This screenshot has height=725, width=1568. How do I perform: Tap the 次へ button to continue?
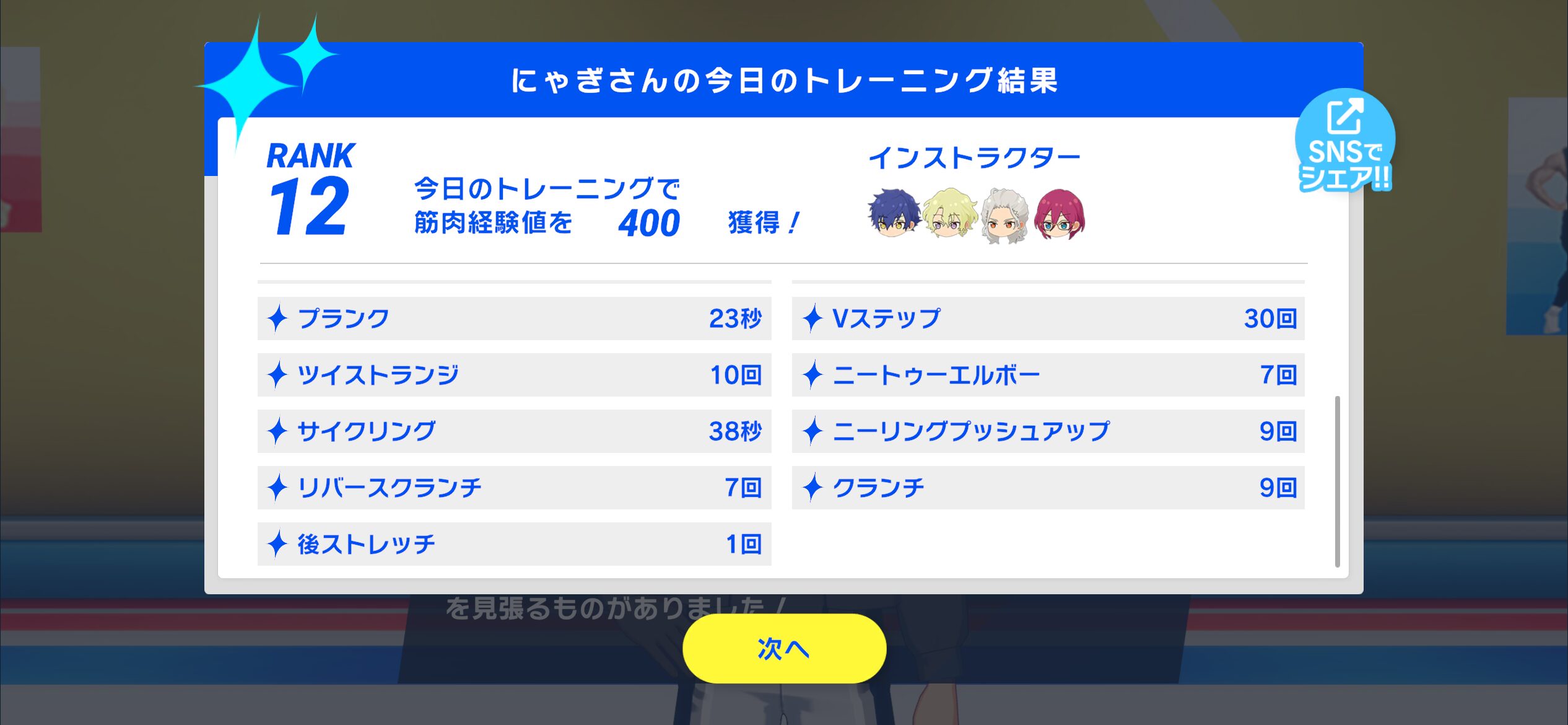click(784, 648)
